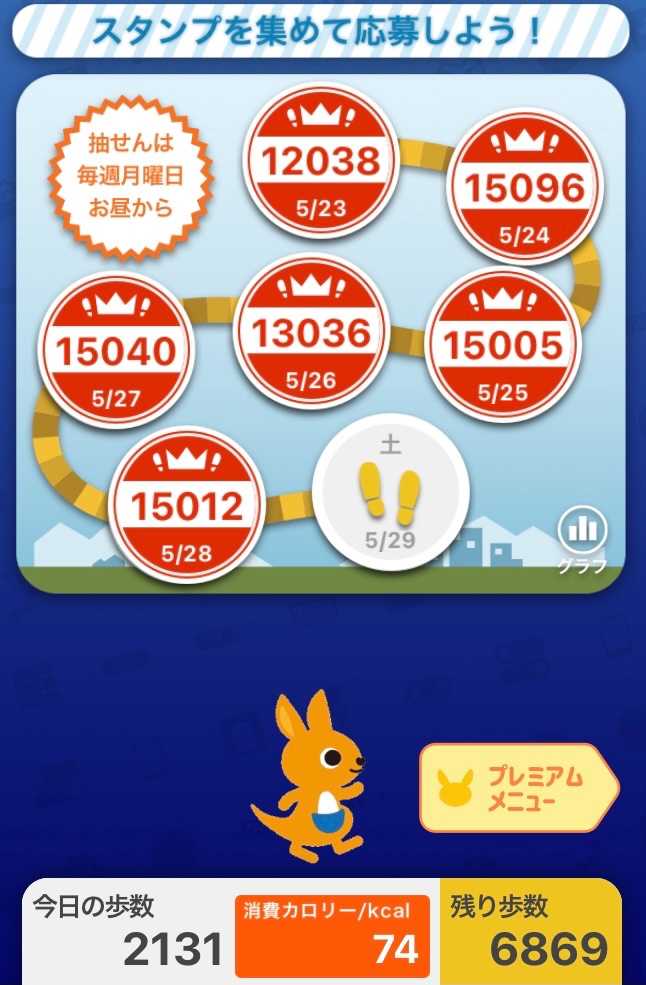Select the 5/23 stamp with 12038 steps
Image resolution: width=646 pixels, height=985 pixels.
point(321,160)
